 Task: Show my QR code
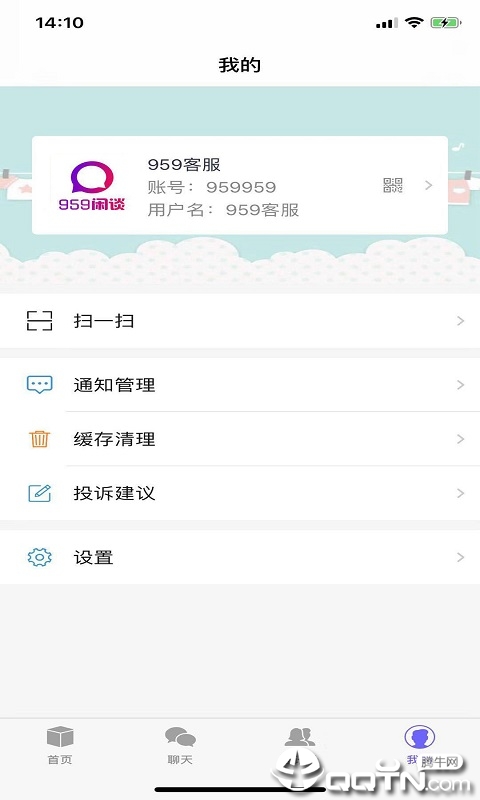(x=393, y=185)
